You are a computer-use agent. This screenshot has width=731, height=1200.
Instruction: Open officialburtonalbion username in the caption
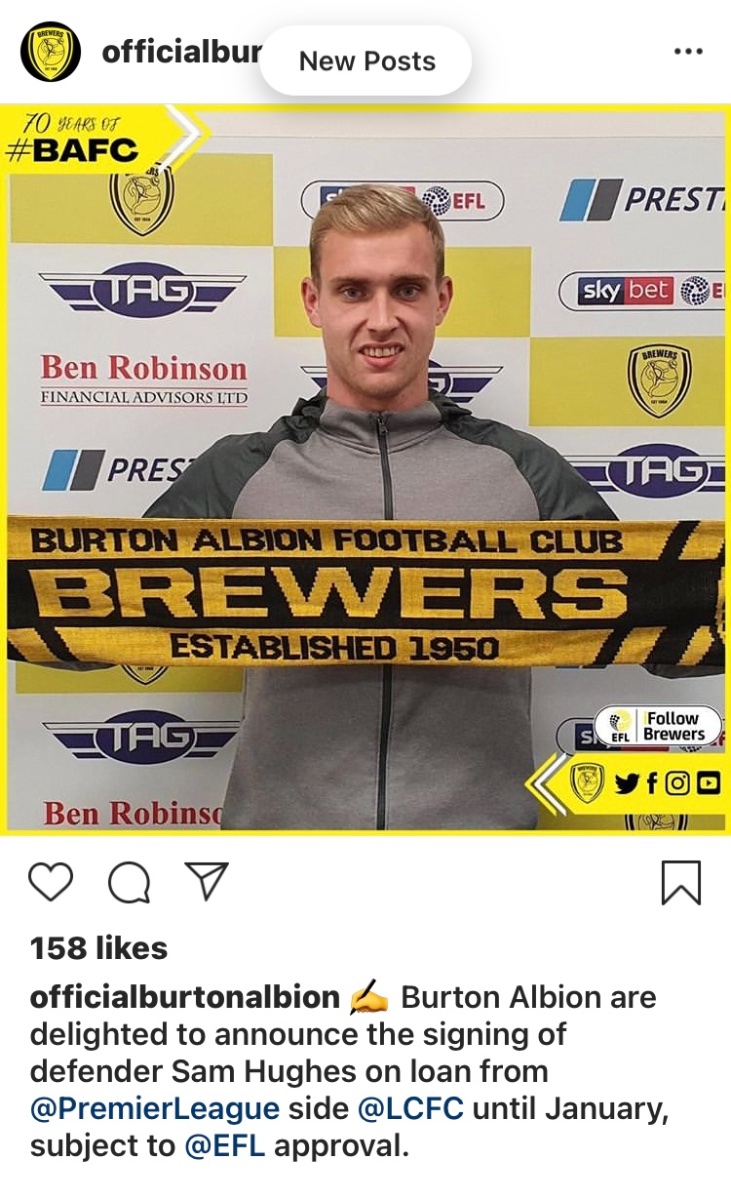185,997
